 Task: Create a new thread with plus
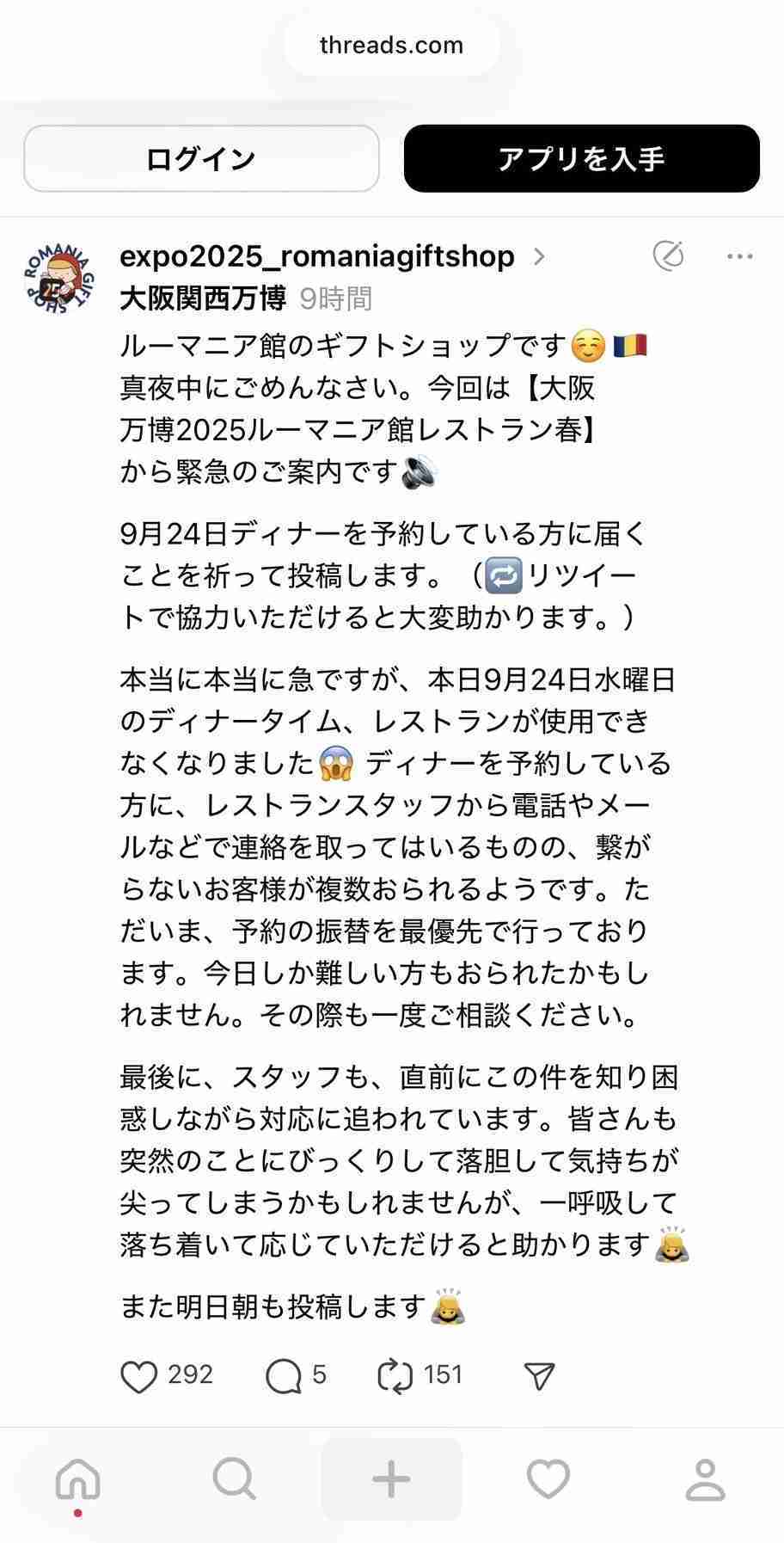(391, 1479)
